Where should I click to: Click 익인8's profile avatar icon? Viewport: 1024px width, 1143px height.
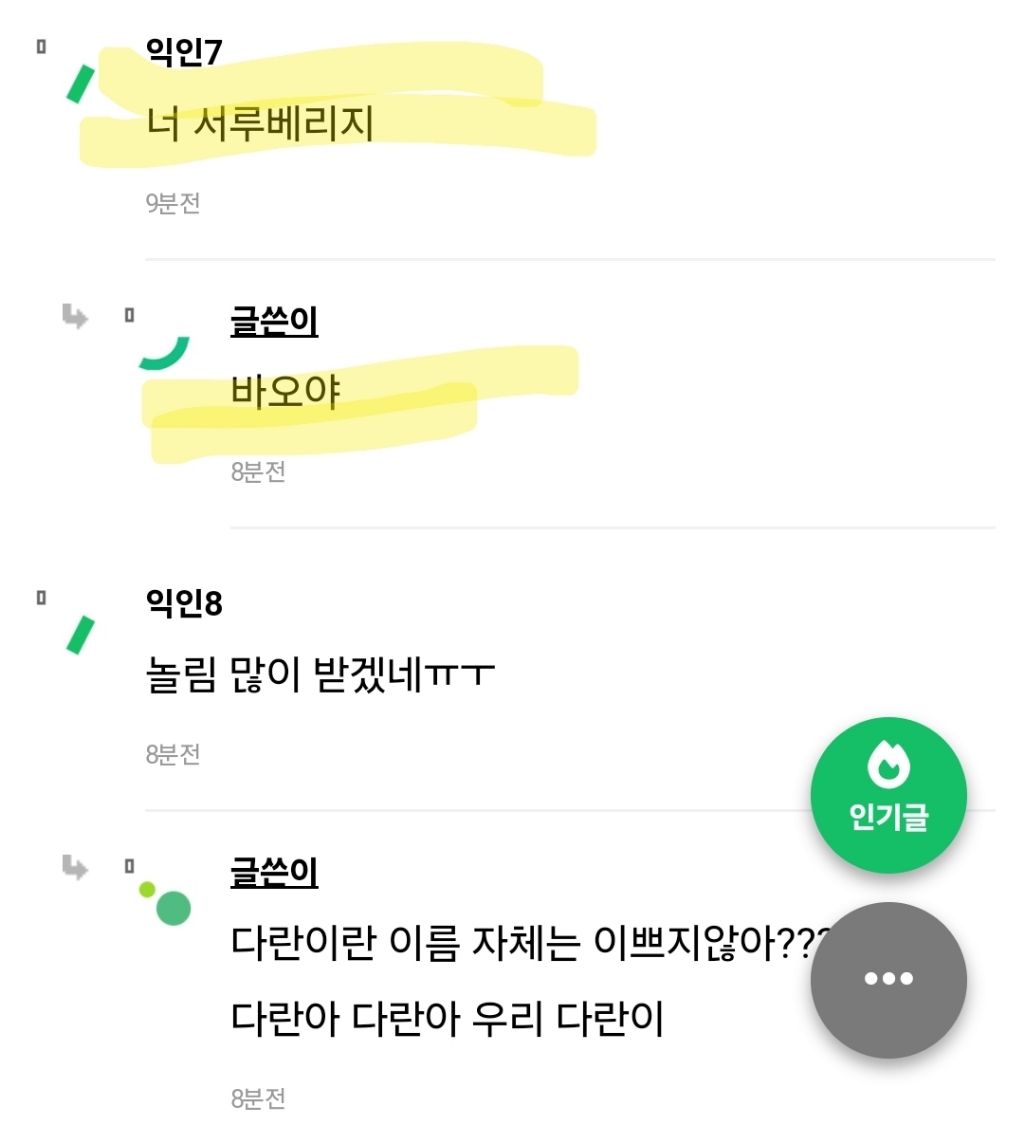click(x=82, y=636)
